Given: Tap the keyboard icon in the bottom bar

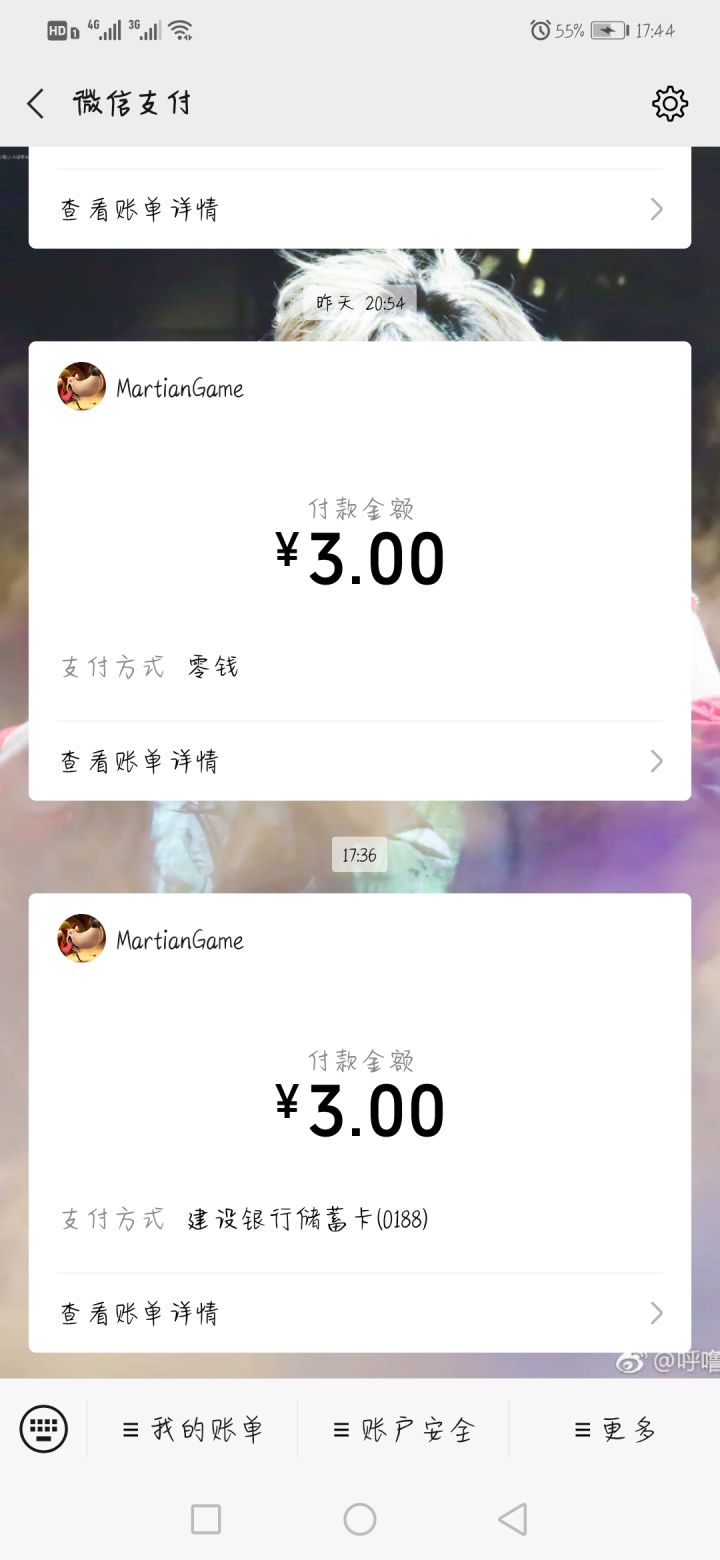Looking at the screenshot, I should tap(41, 1430).
